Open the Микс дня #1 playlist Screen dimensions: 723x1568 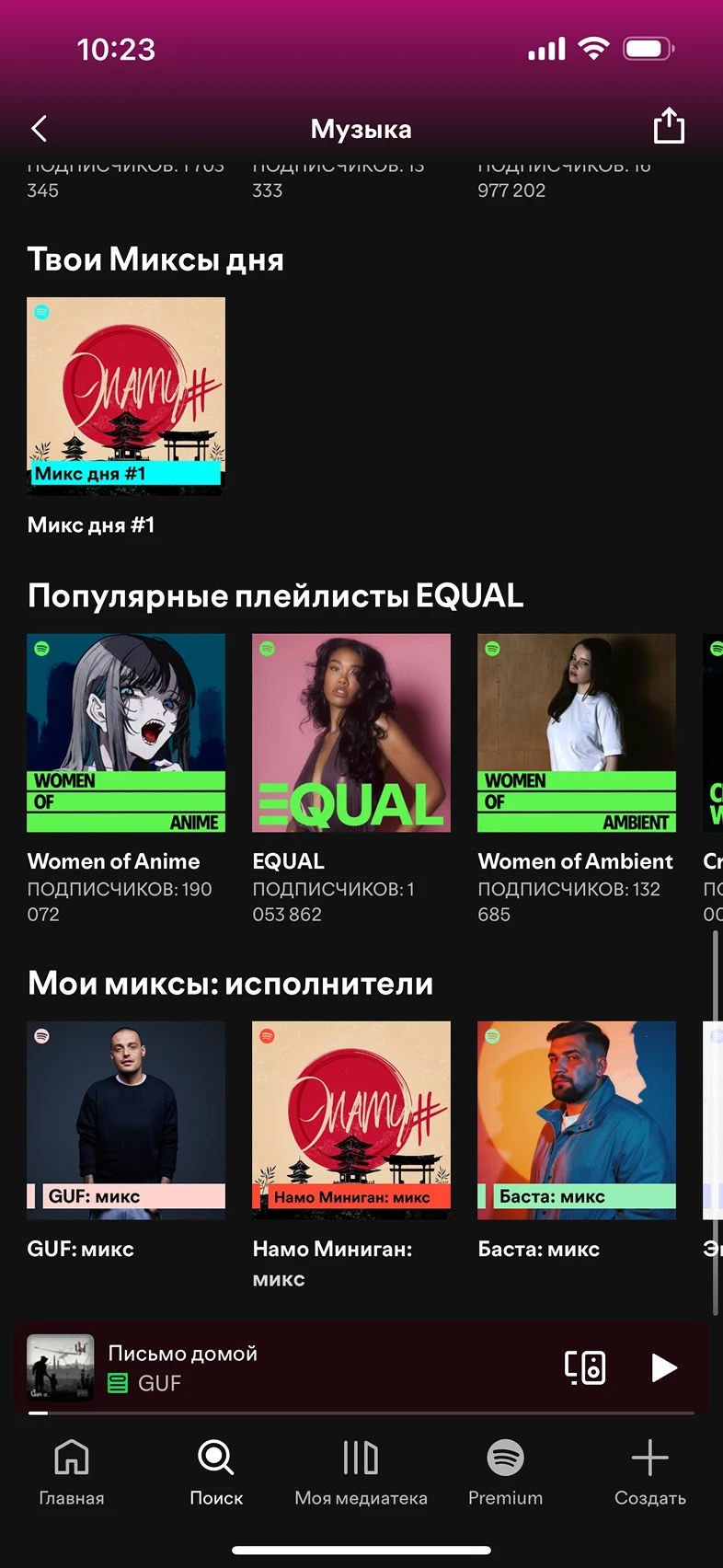point(126,396)
